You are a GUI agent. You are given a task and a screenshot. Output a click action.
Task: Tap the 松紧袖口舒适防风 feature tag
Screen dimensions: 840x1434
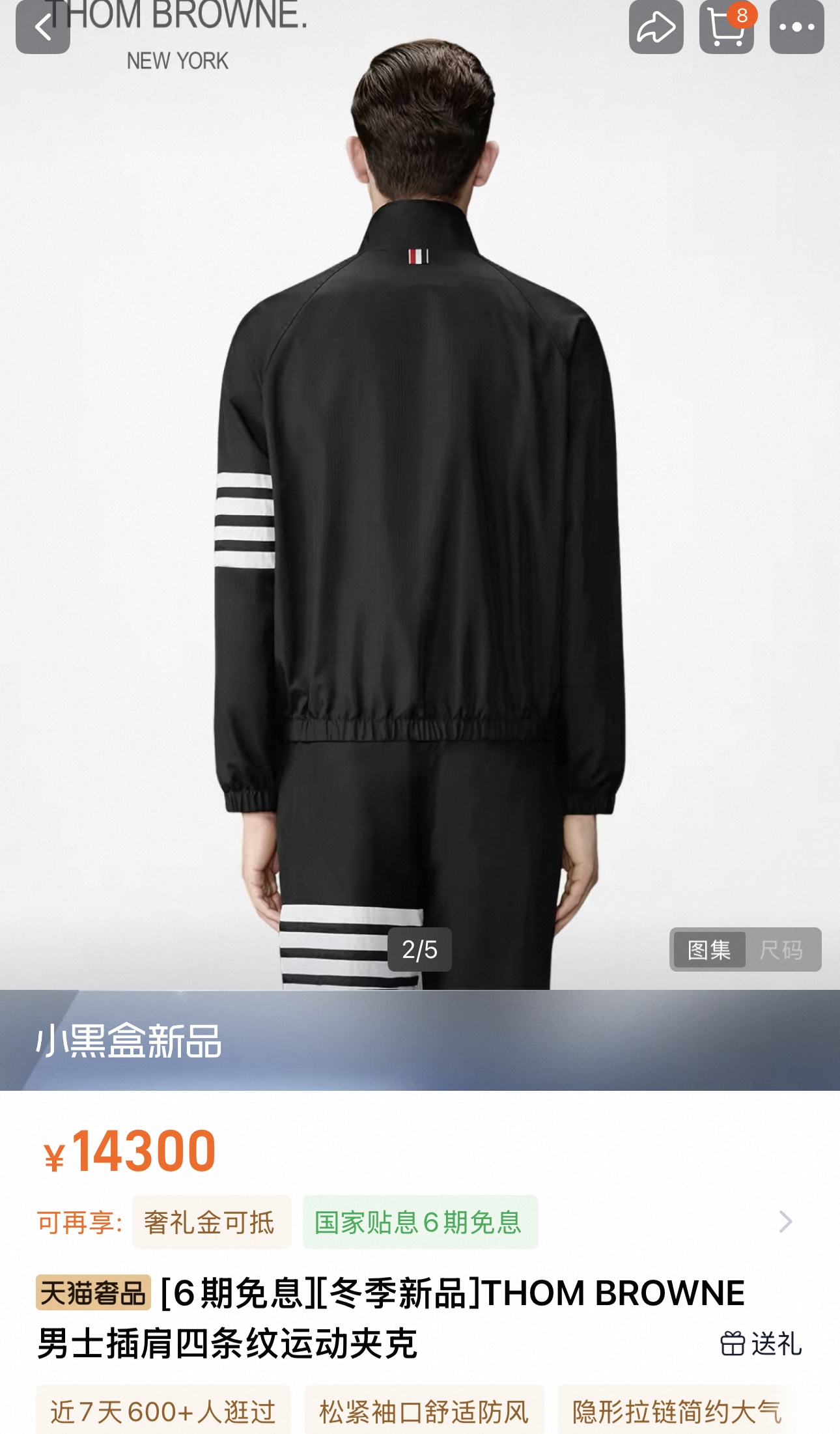(x=424, y=1412)
